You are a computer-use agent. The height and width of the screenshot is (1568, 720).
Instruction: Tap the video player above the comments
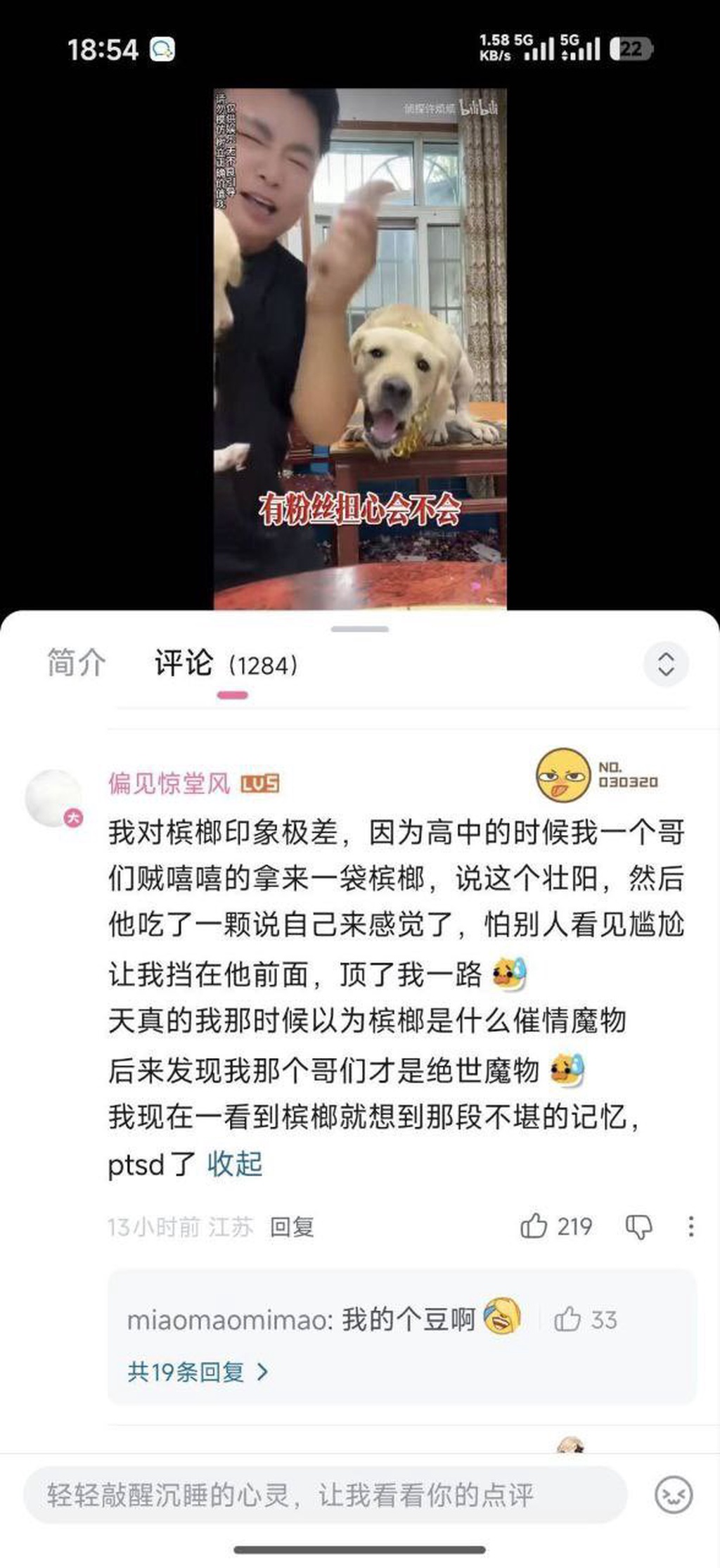[x=360, y=348]
